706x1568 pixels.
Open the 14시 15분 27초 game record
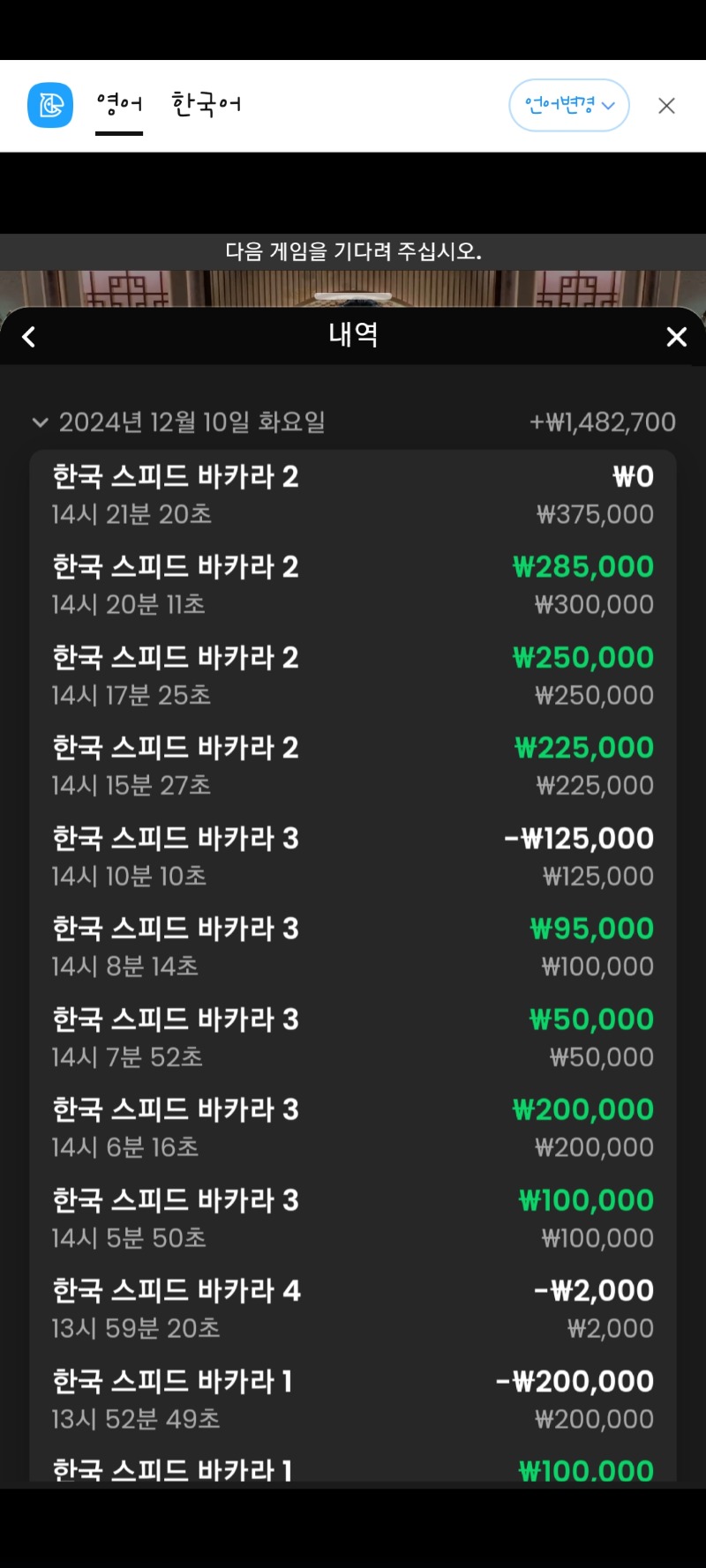(353, 766)
